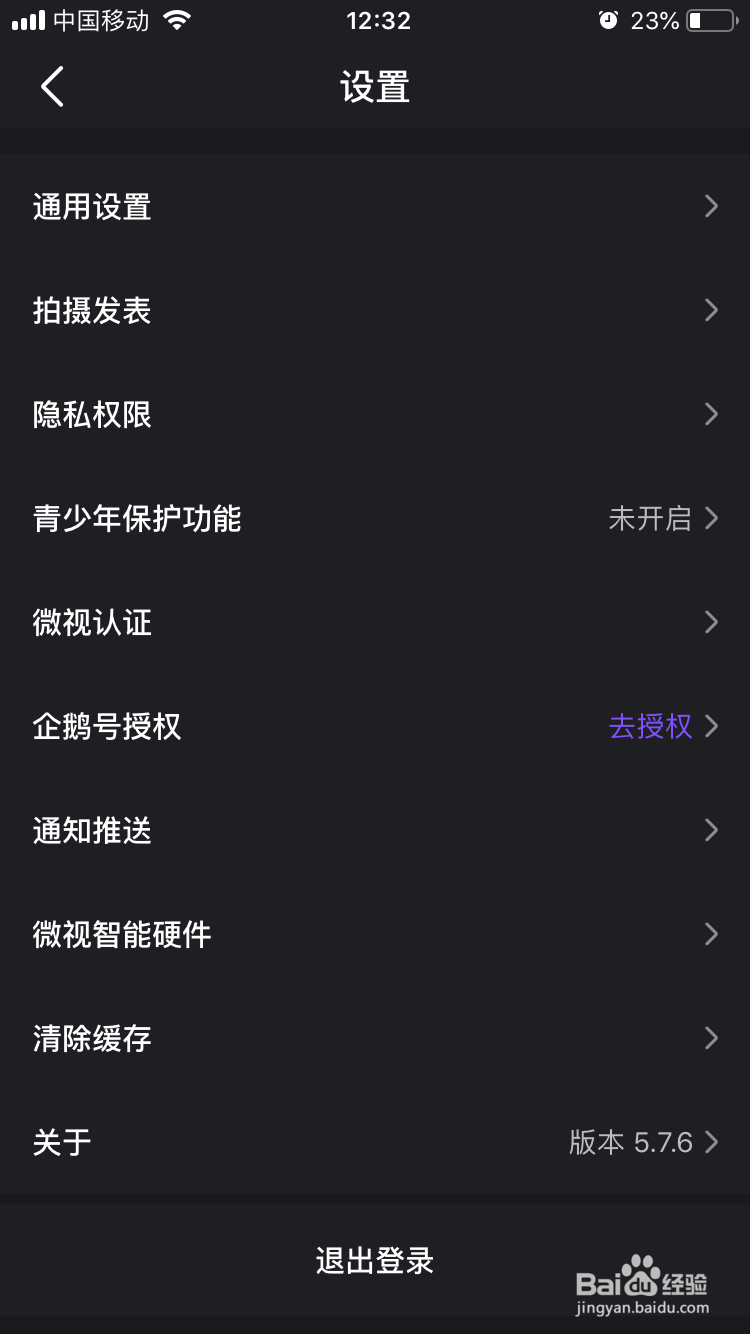This screenshot has height=1334, width=750.
Task: Open 通知推送 settings
Action: [375, 831]
